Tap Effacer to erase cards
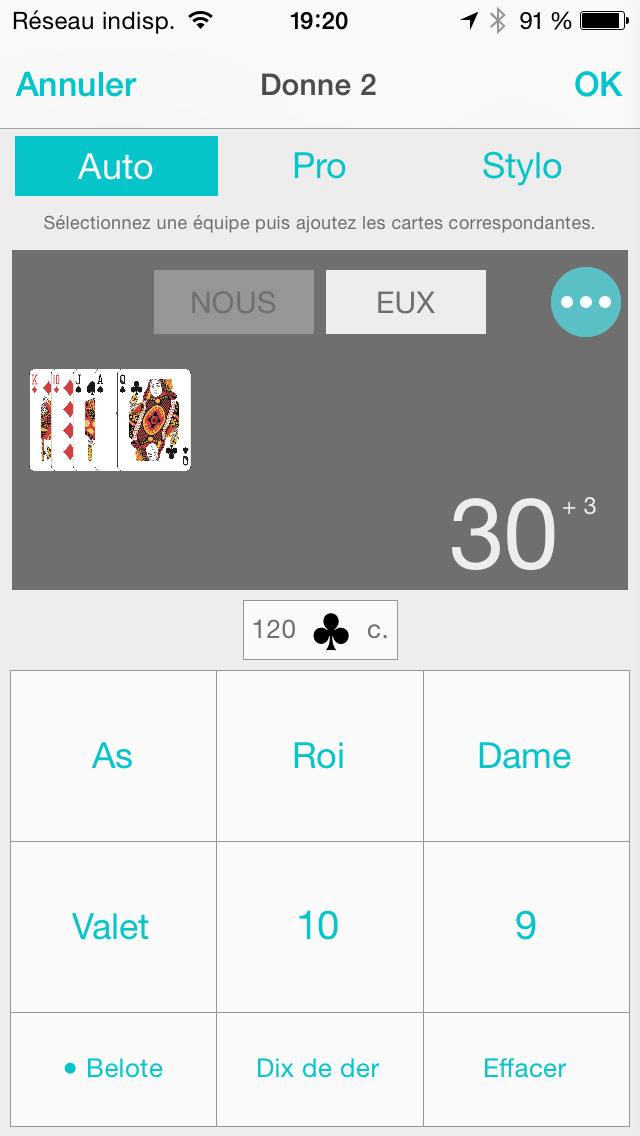Viewport: 640px width, 1136px height. tap(525, 1068)
